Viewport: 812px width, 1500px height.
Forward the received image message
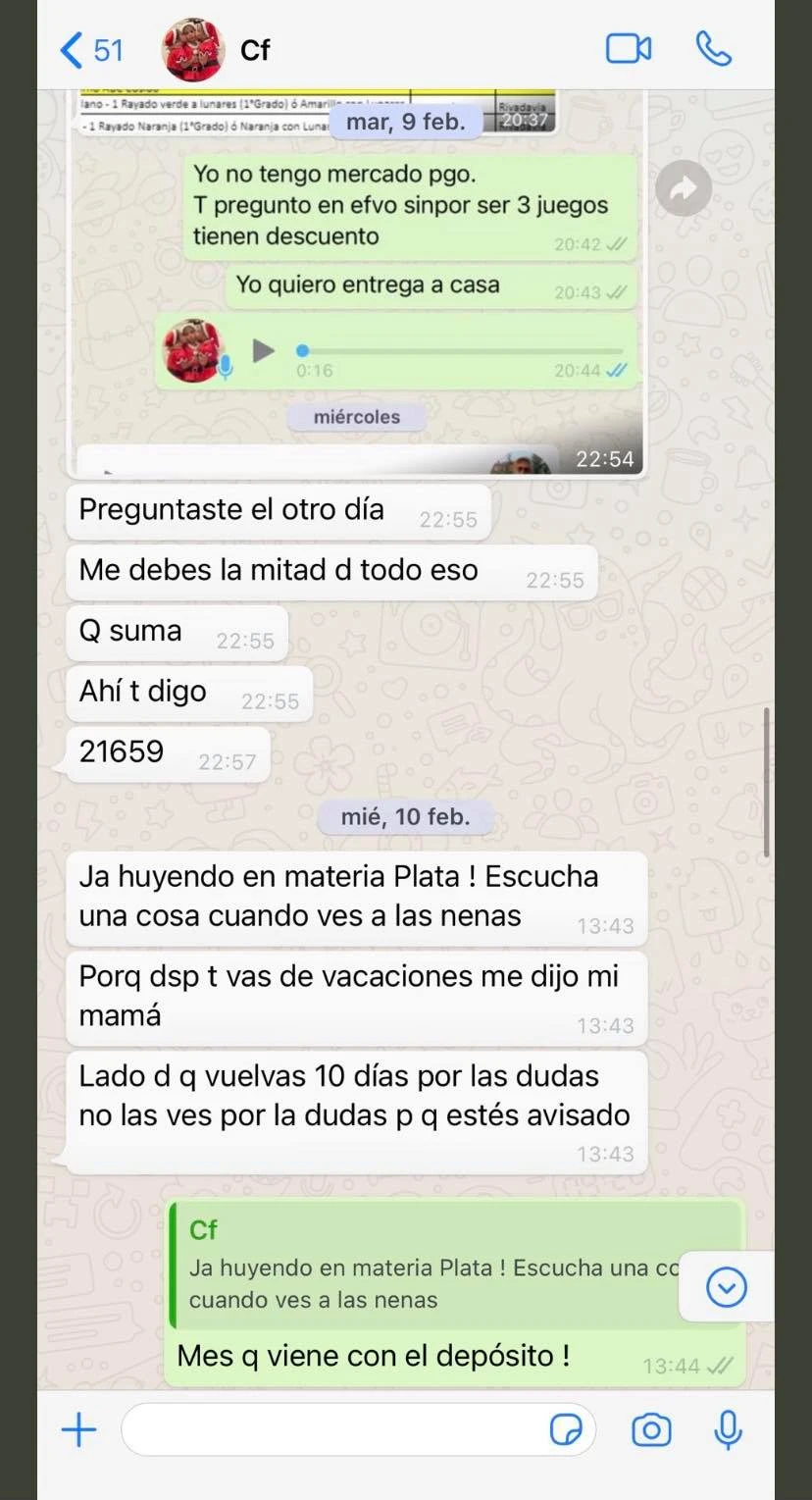tap(683, 189)
